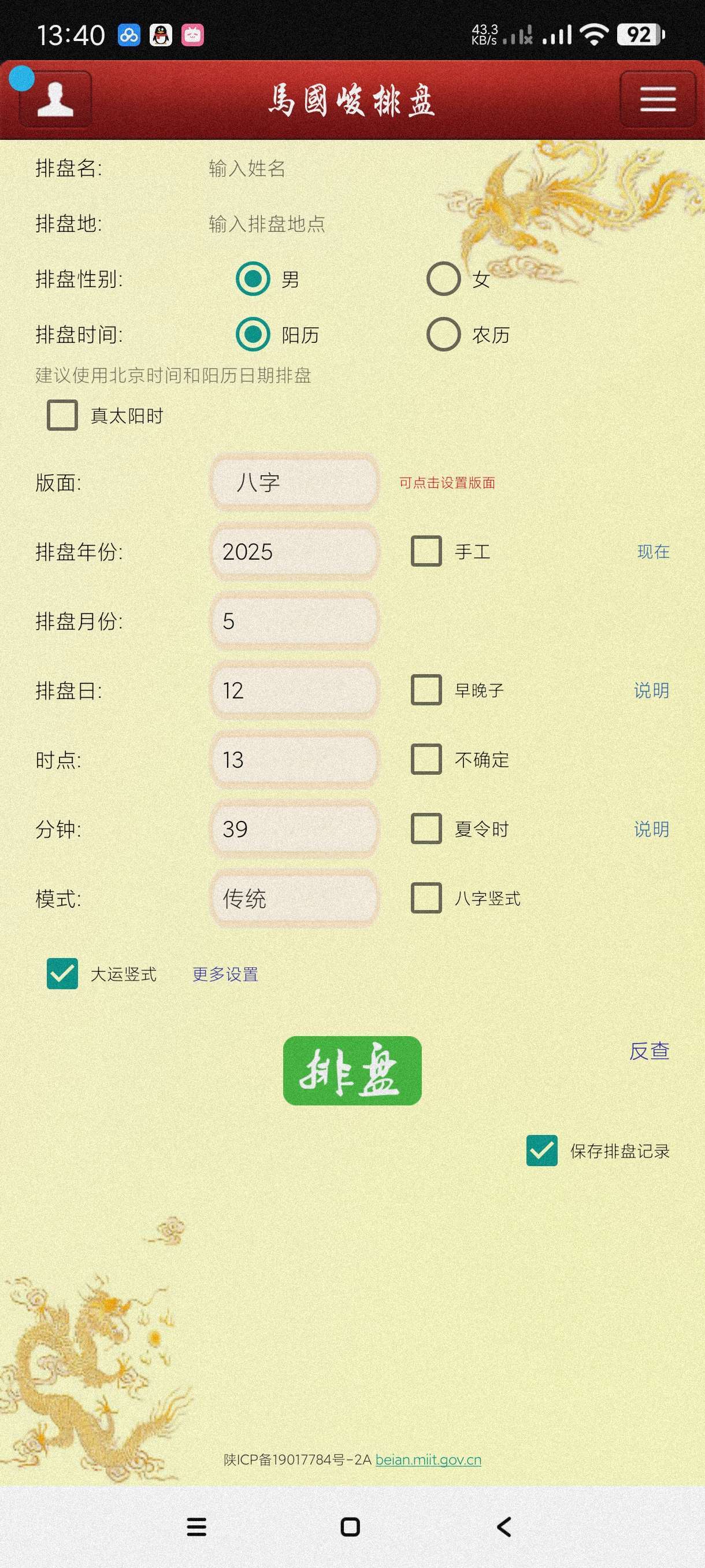This screenshot has height=1568, width=705.
Task: Enable the 真太阳时 checkbox
Action: pos(62,416)
